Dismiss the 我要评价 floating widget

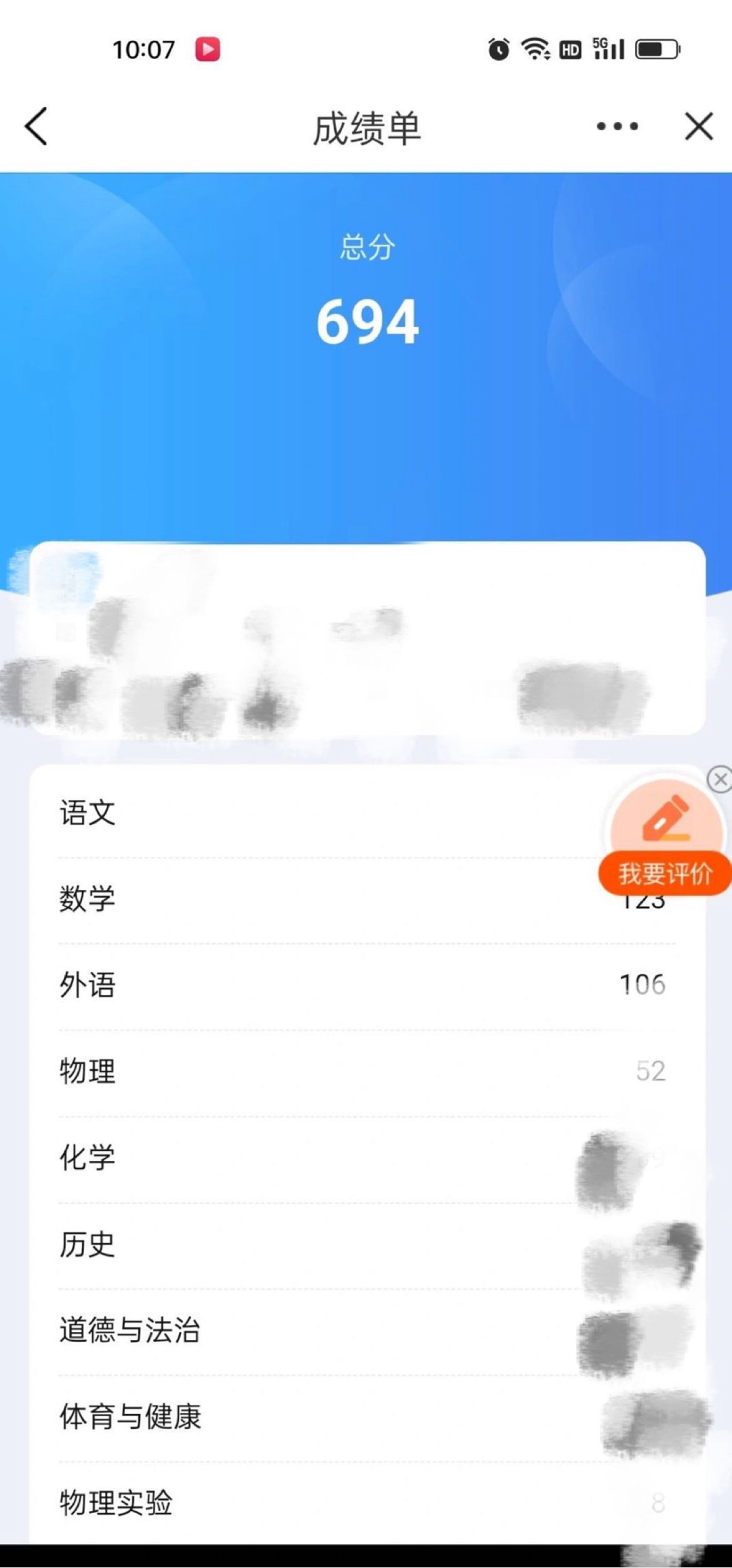[x=720, y=779]
